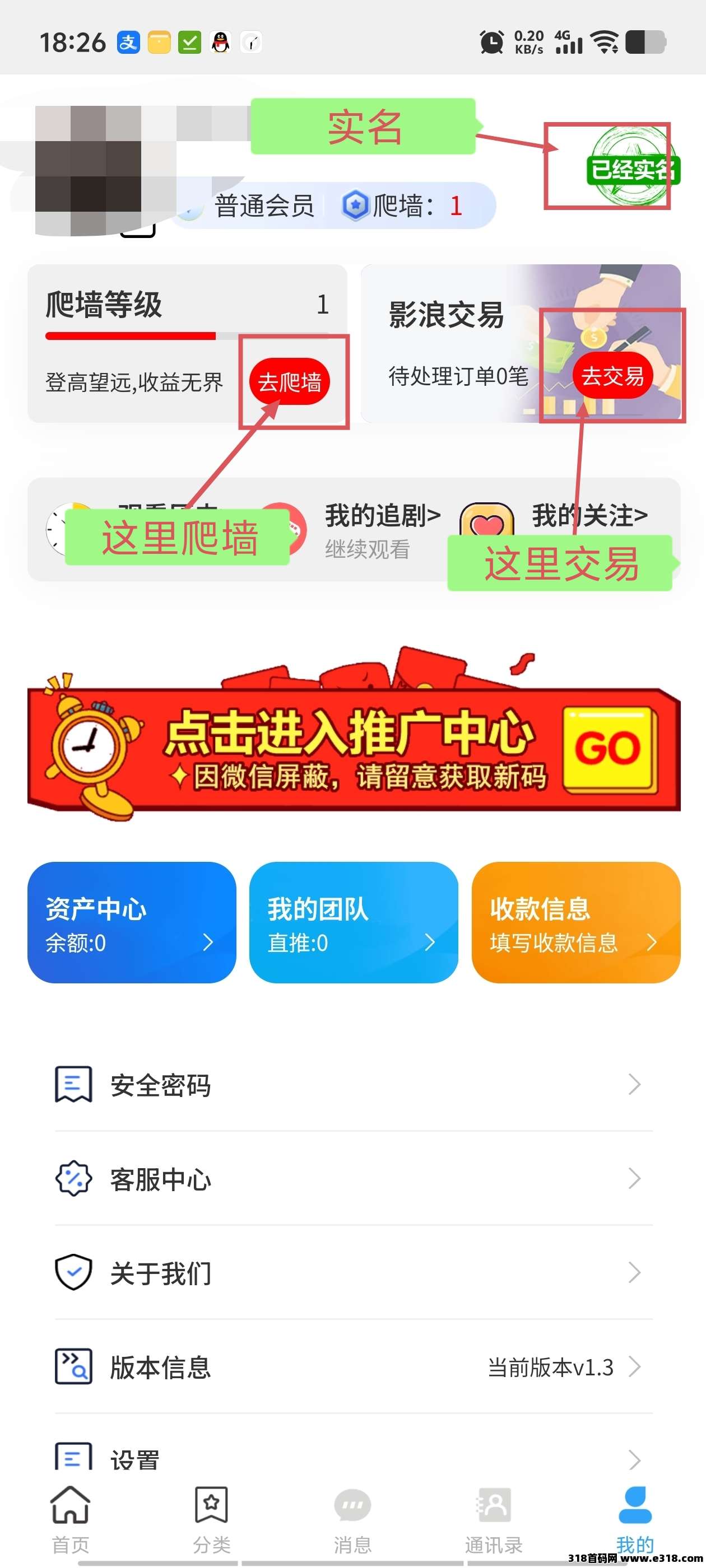This screenshot has width=706, height=1568.
Task: Open the 推广中心 promotion banner
Action: (x=354, y=748)
